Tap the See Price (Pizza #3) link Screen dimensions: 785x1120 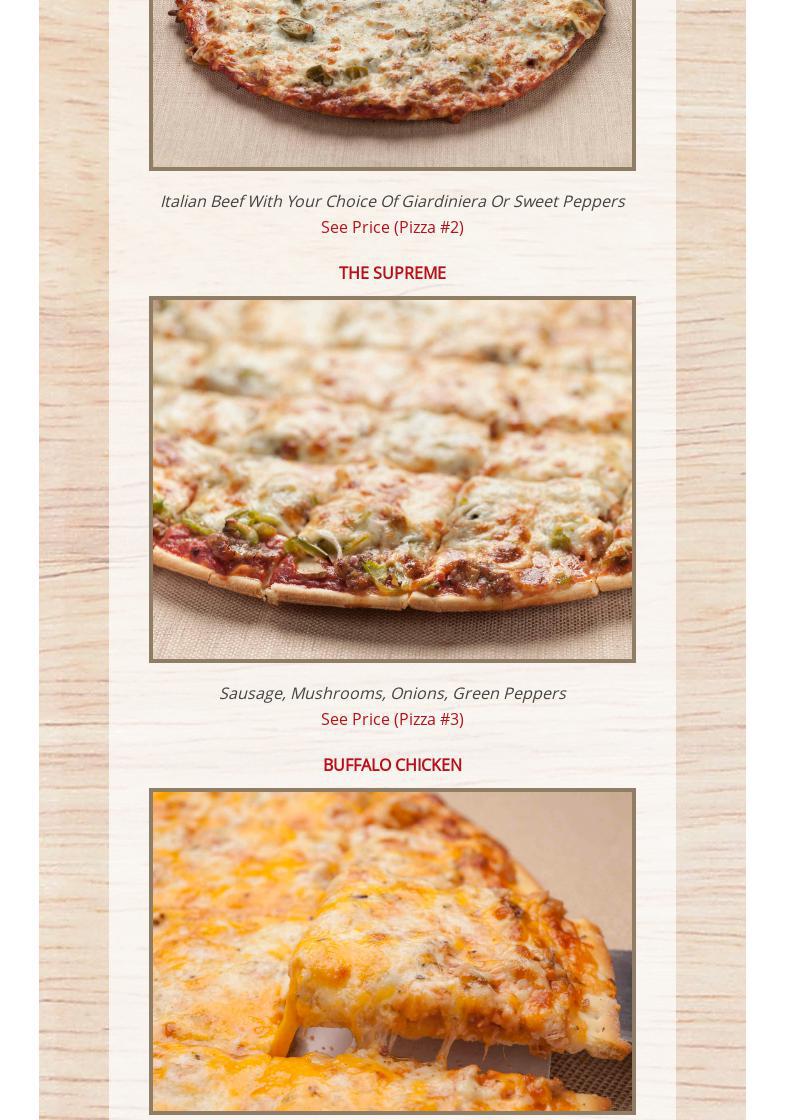(x=392, y=719)
